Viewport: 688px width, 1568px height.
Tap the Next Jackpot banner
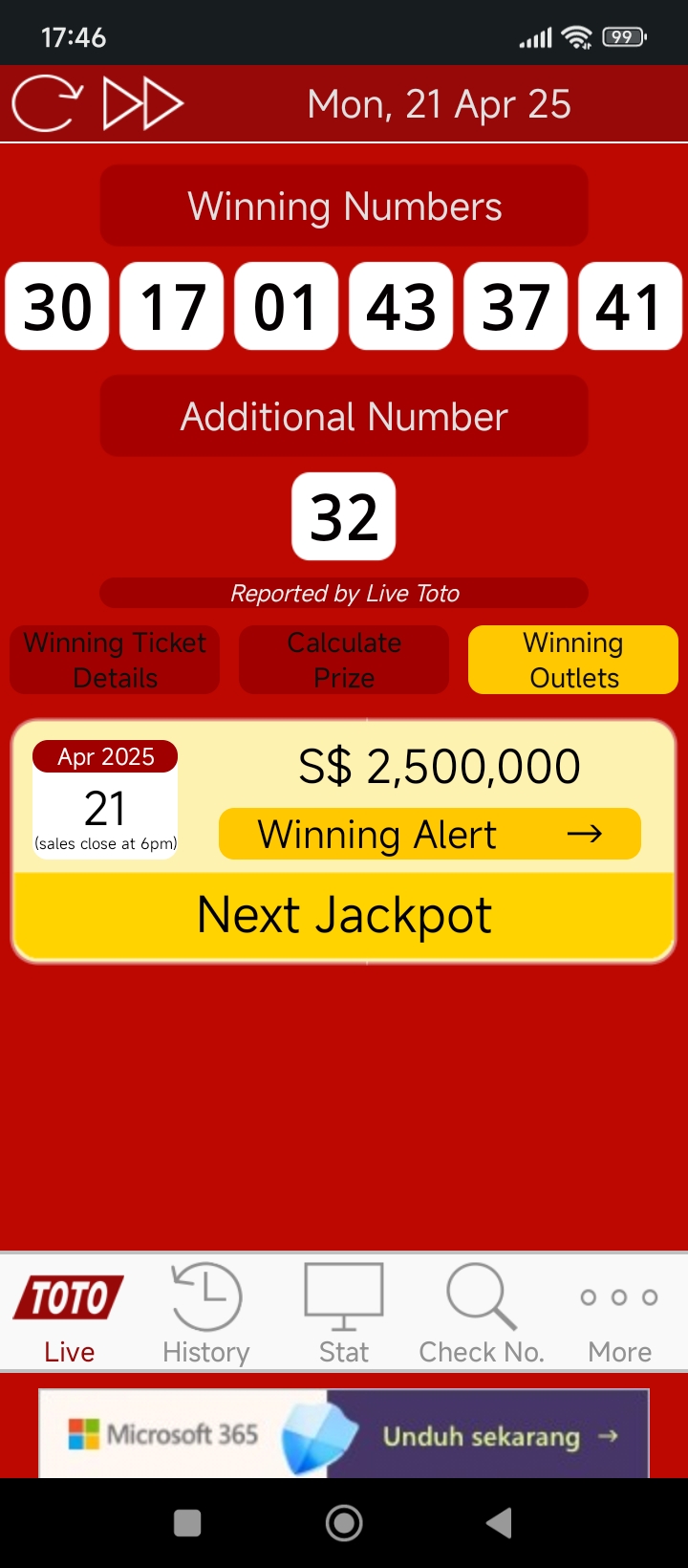click(344, 915)
